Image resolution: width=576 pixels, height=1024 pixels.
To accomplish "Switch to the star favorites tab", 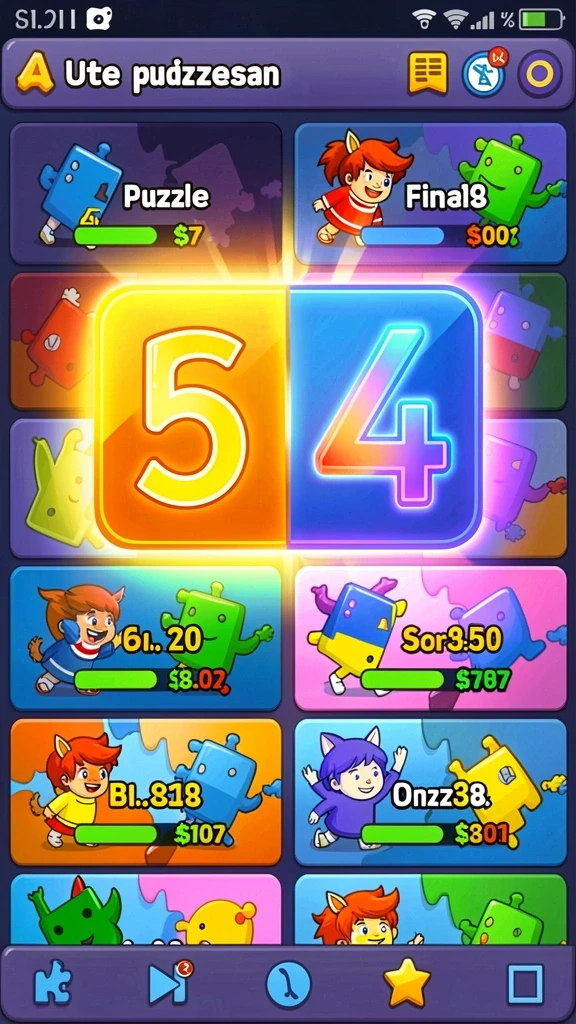I will coord(407,982).
